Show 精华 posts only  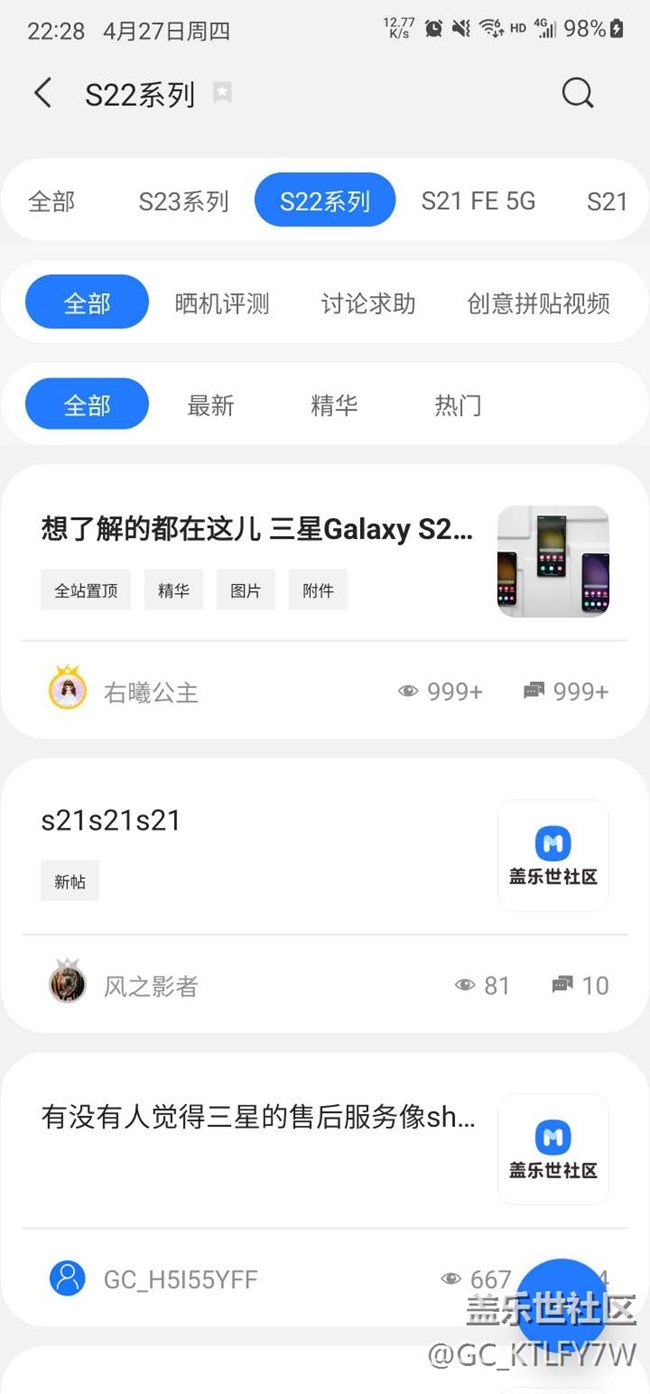point(334,405)
